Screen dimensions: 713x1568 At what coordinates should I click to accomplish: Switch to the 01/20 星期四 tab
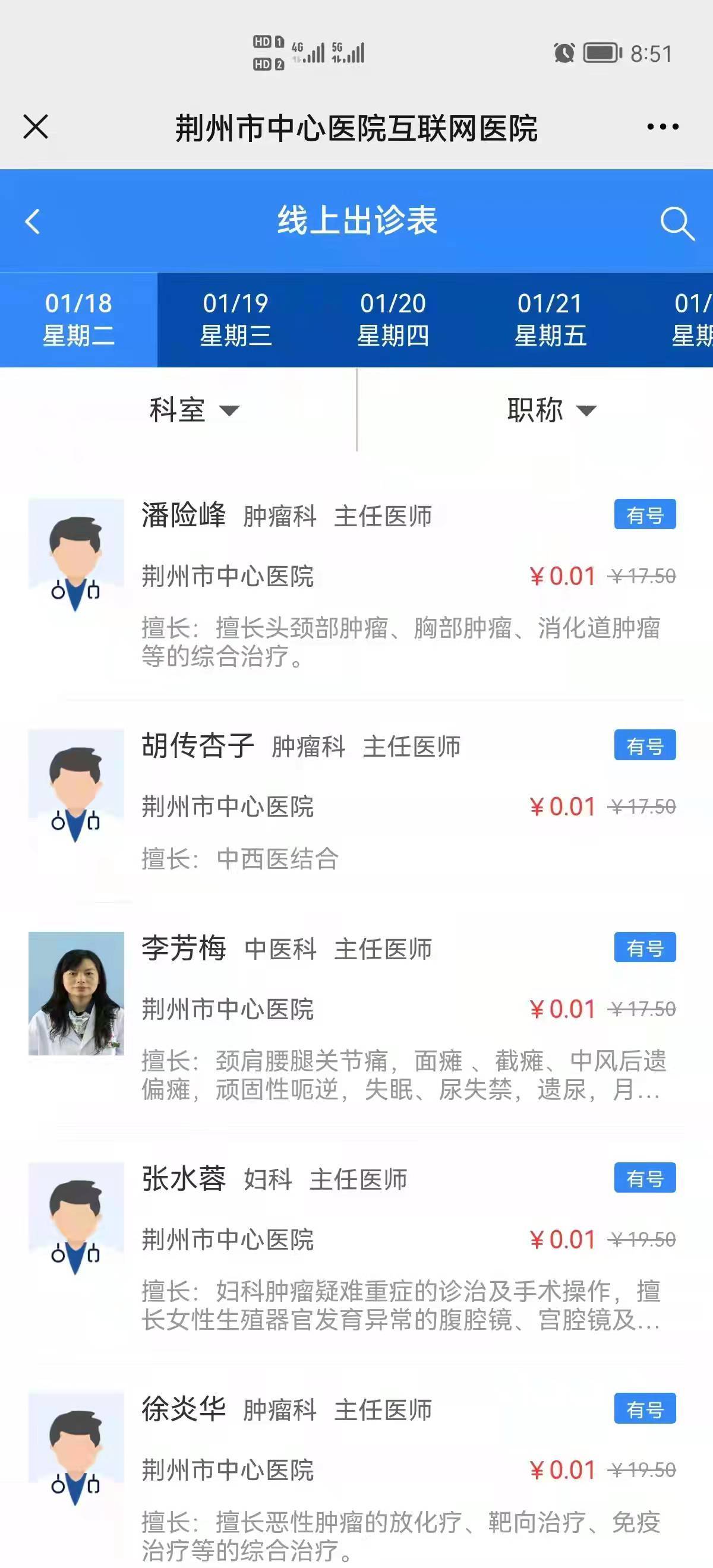[x=393, y=320]
